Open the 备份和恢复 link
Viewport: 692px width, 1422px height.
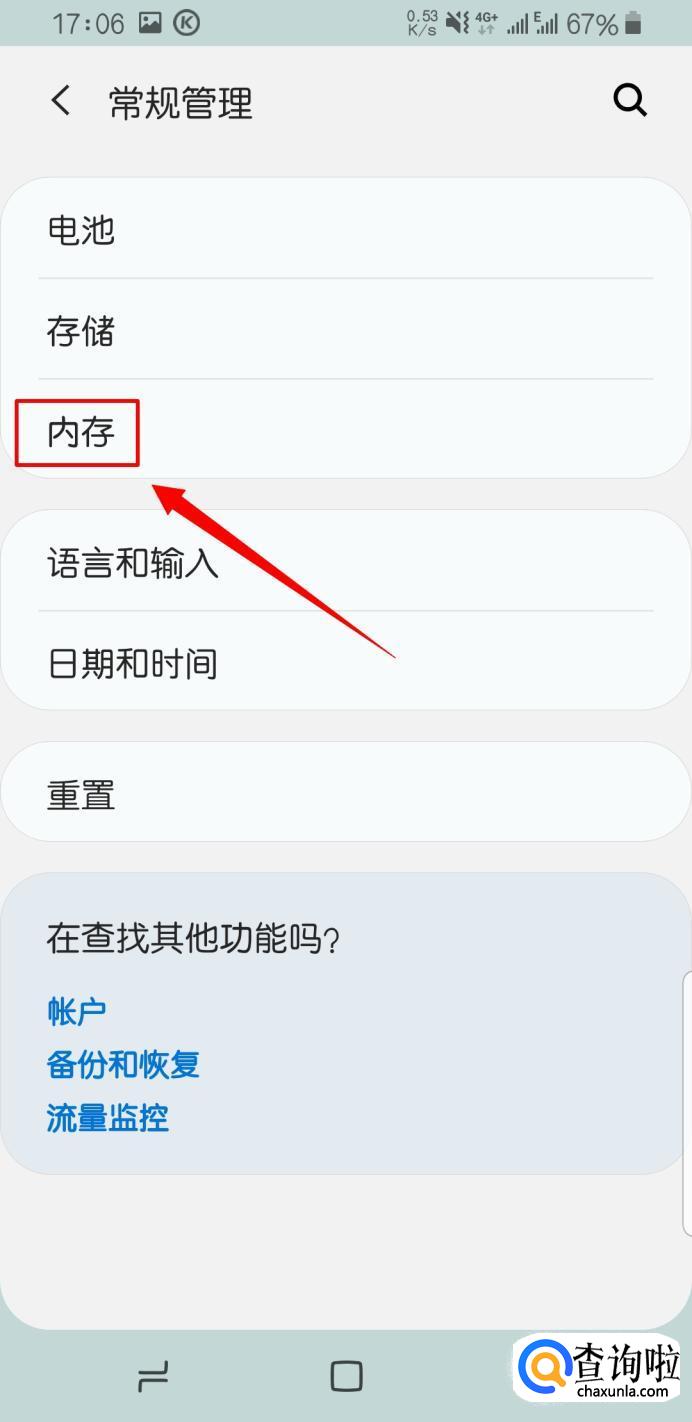[x=123, y=1064]
